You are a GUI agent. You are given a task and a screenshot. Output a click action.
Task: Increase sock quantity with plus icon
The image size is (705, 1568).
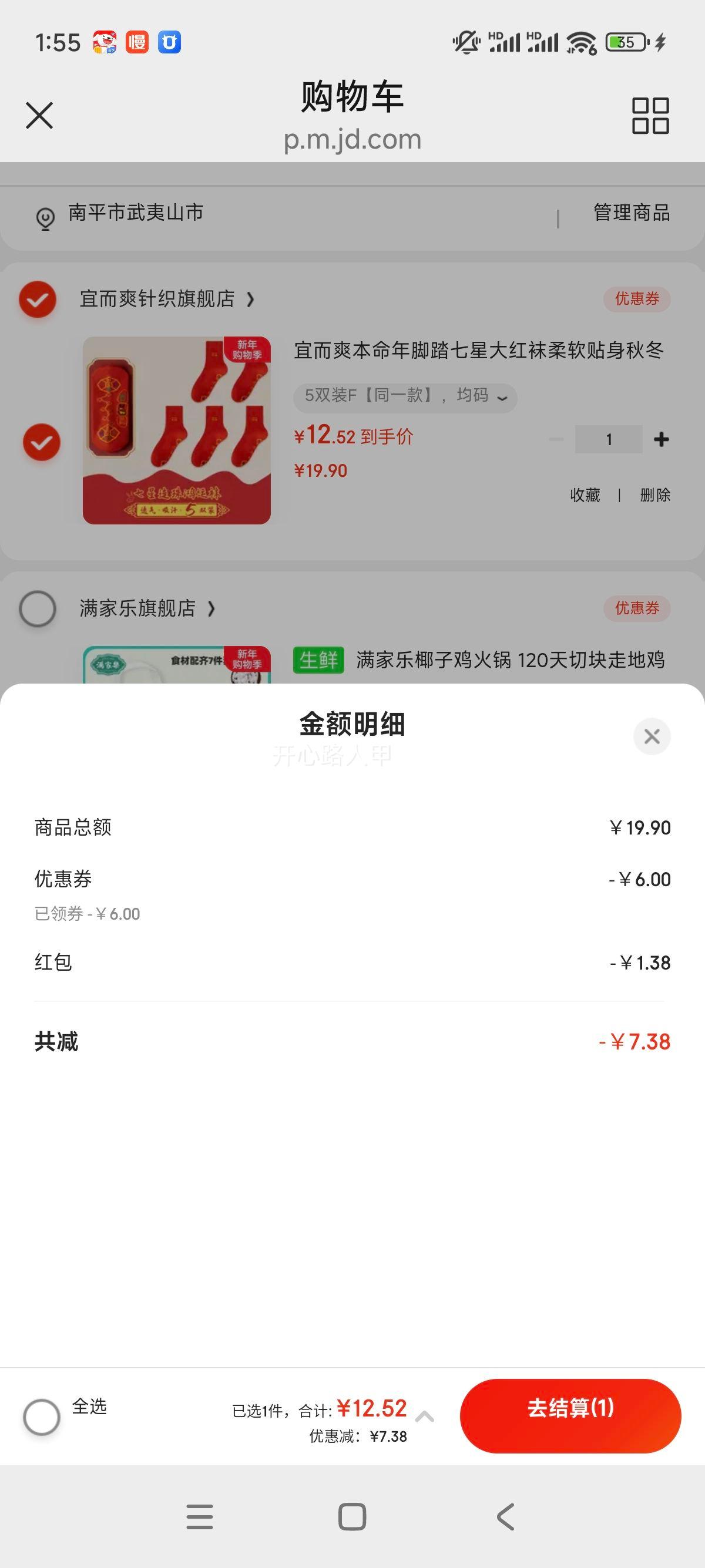[662, 438]
